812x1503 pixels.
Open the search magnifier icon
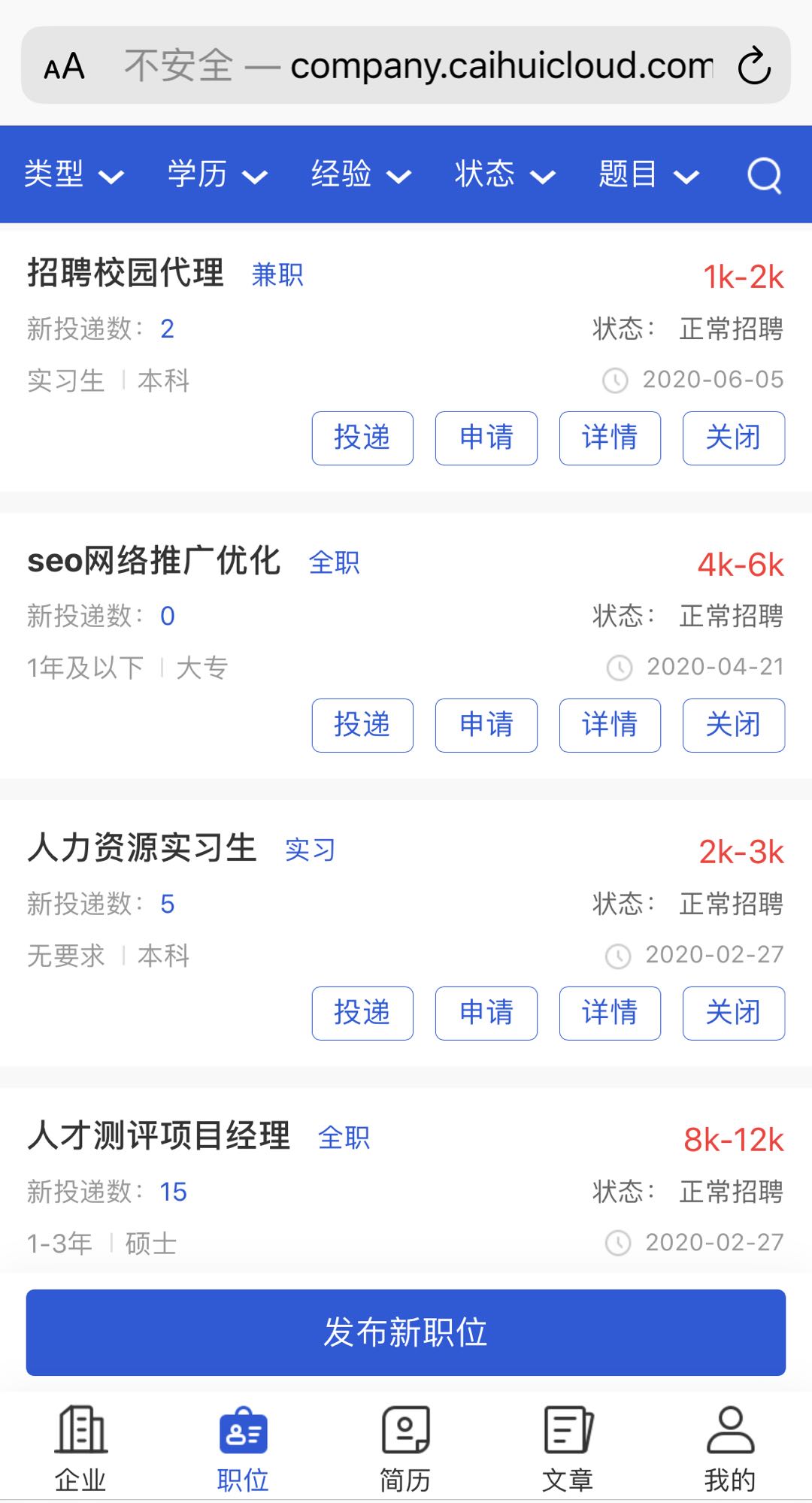pos(764,176)
